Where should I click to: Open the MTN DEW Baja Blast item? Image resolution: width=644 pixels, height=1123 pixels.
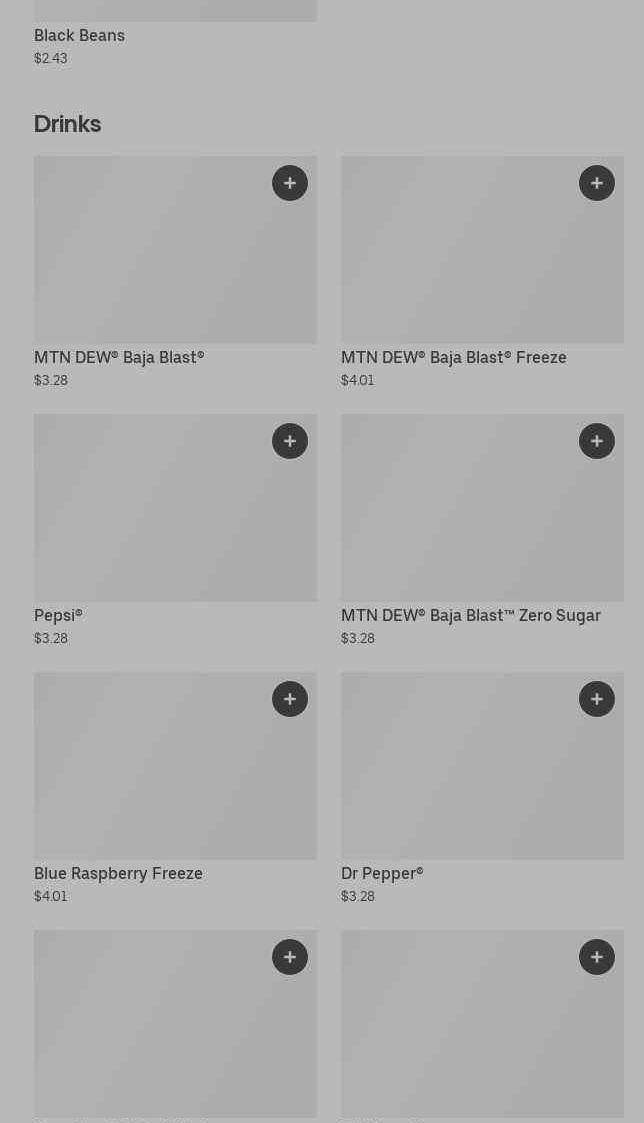tap(150, 260)
